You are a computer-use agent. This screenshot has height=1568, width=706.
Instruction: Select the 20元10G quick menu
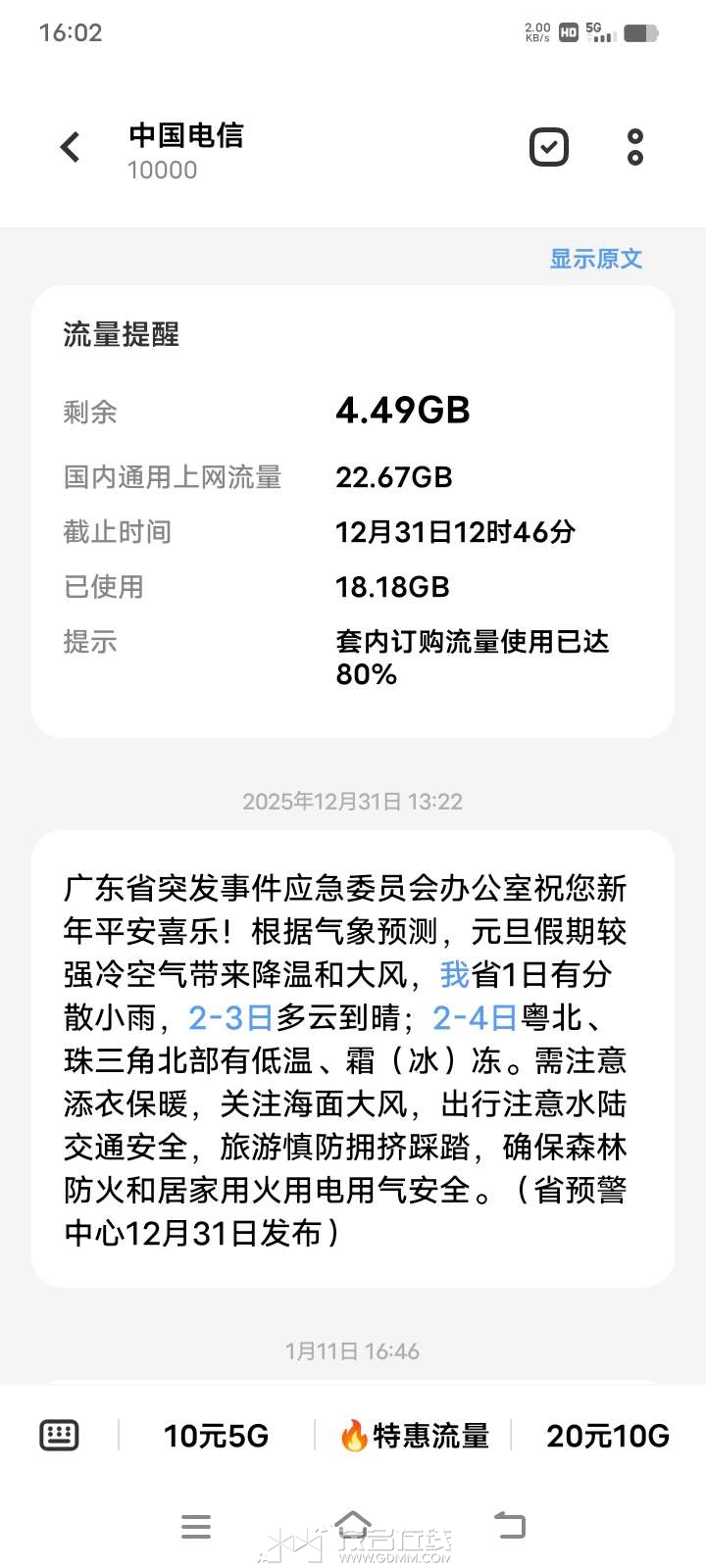[x=608, y=1436]
